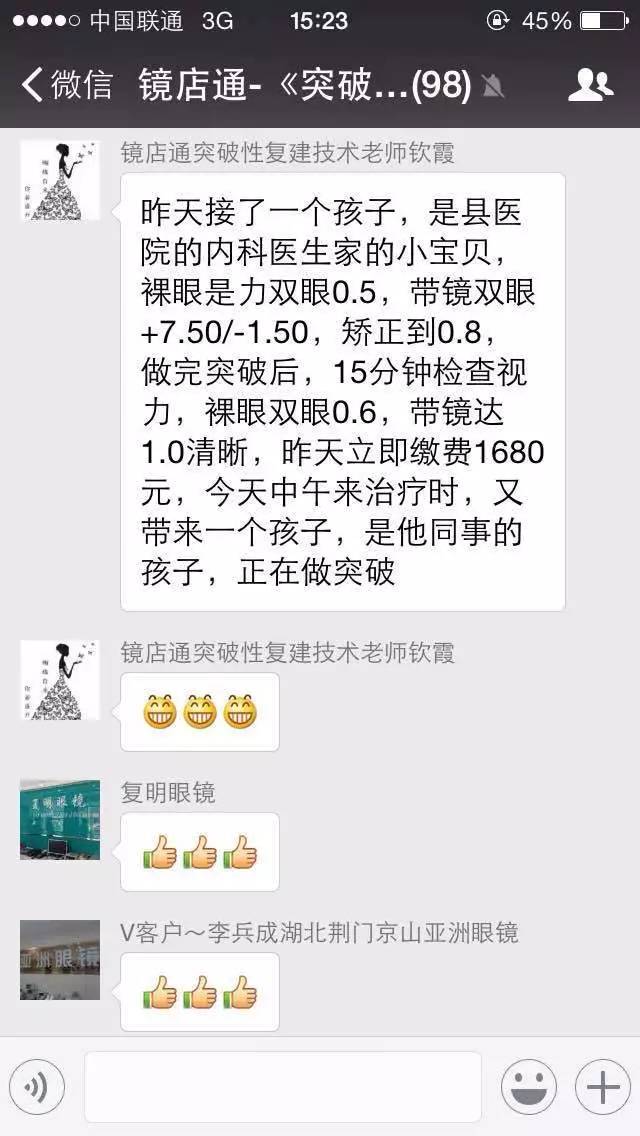
Task: Switch to voice message input
Action: 37,1087
